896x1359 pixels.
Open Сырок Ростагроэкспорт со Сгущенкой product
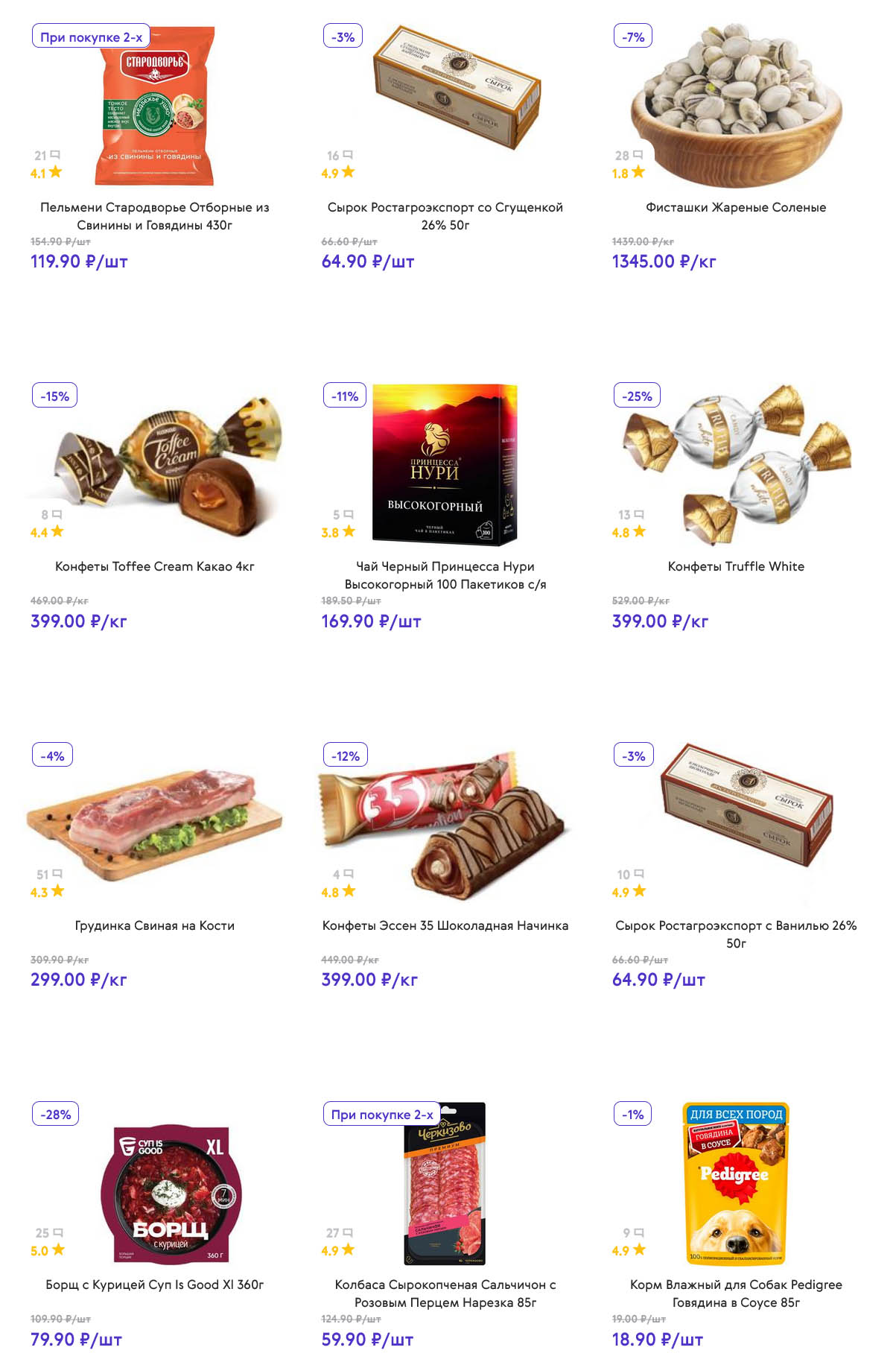tap(445, 215)
